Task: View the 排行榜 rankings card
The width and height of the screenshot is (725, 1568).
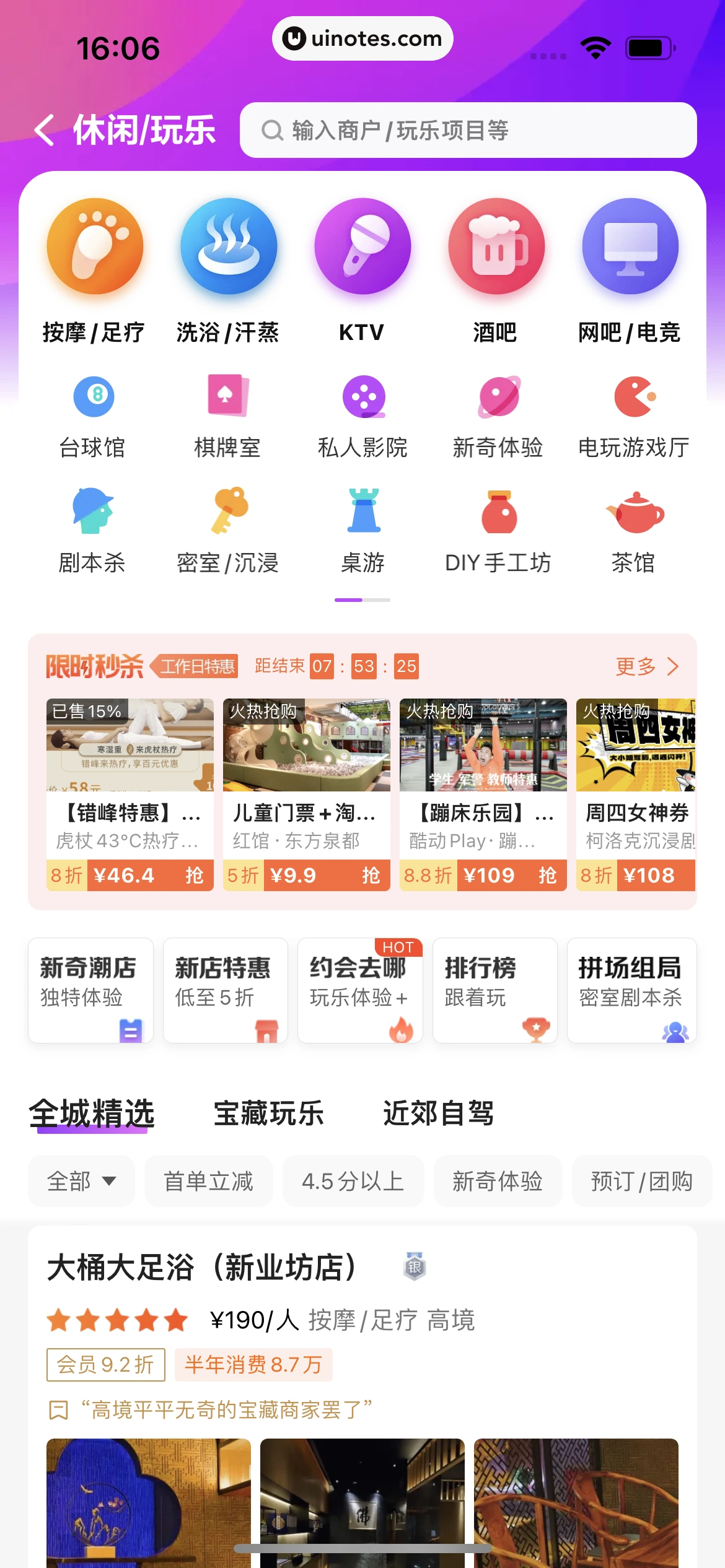Action: pos(494,990)
